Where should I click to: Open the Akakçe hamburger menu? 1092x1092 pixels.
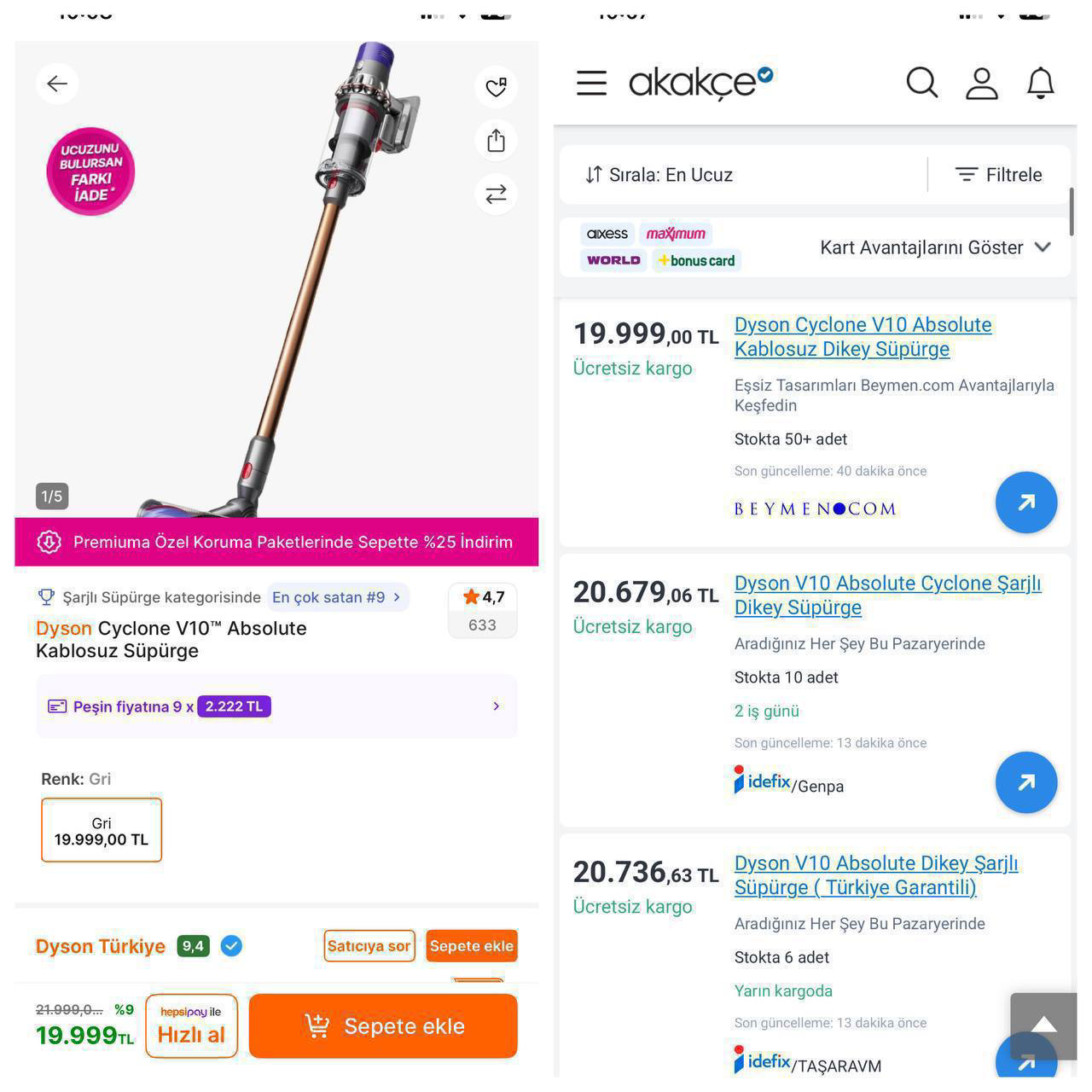(x=591, y=83)
